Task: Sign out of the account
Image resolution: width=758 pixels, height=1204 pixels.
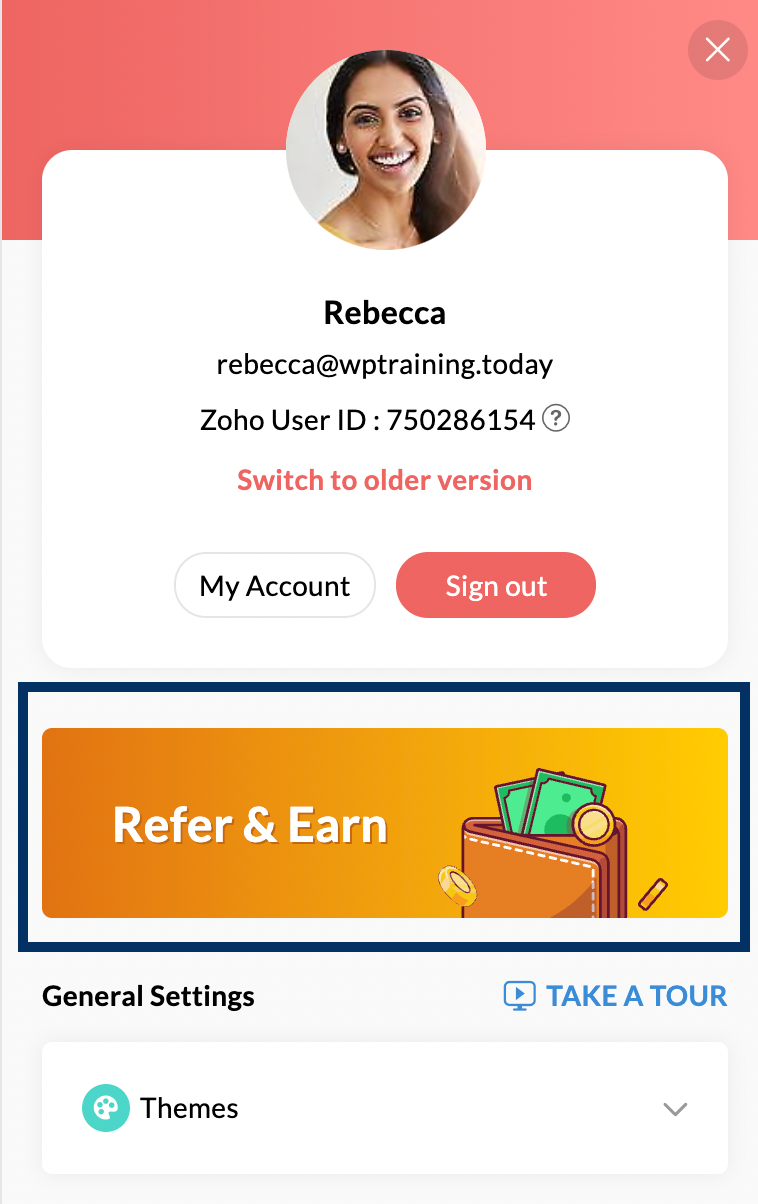Action: 496,586
